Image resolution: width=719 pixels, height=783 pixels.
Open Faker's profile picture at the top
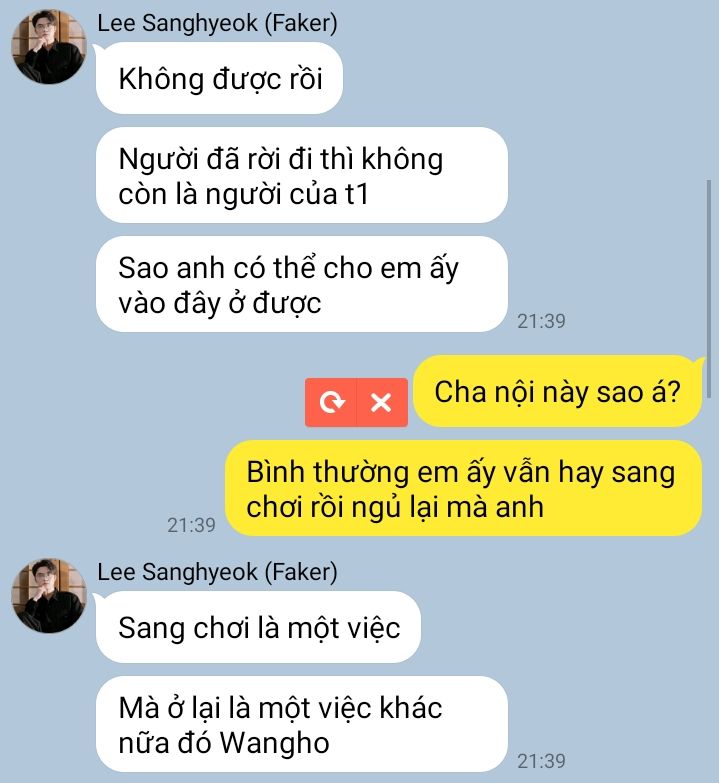click(x=49, y=47)
